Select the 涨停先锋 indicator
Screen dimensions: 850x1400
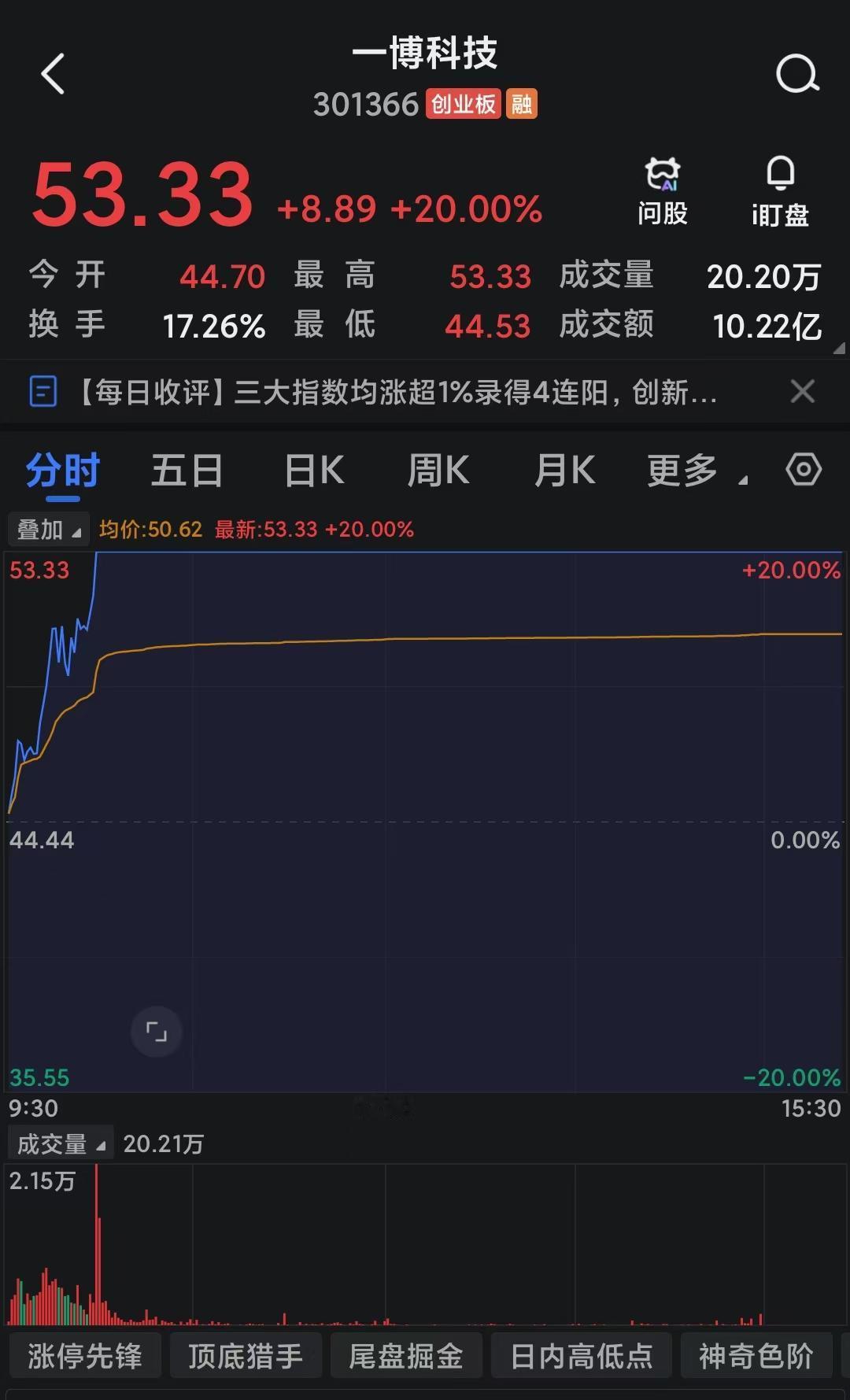pyautogui.click(x=85, y=1356)
